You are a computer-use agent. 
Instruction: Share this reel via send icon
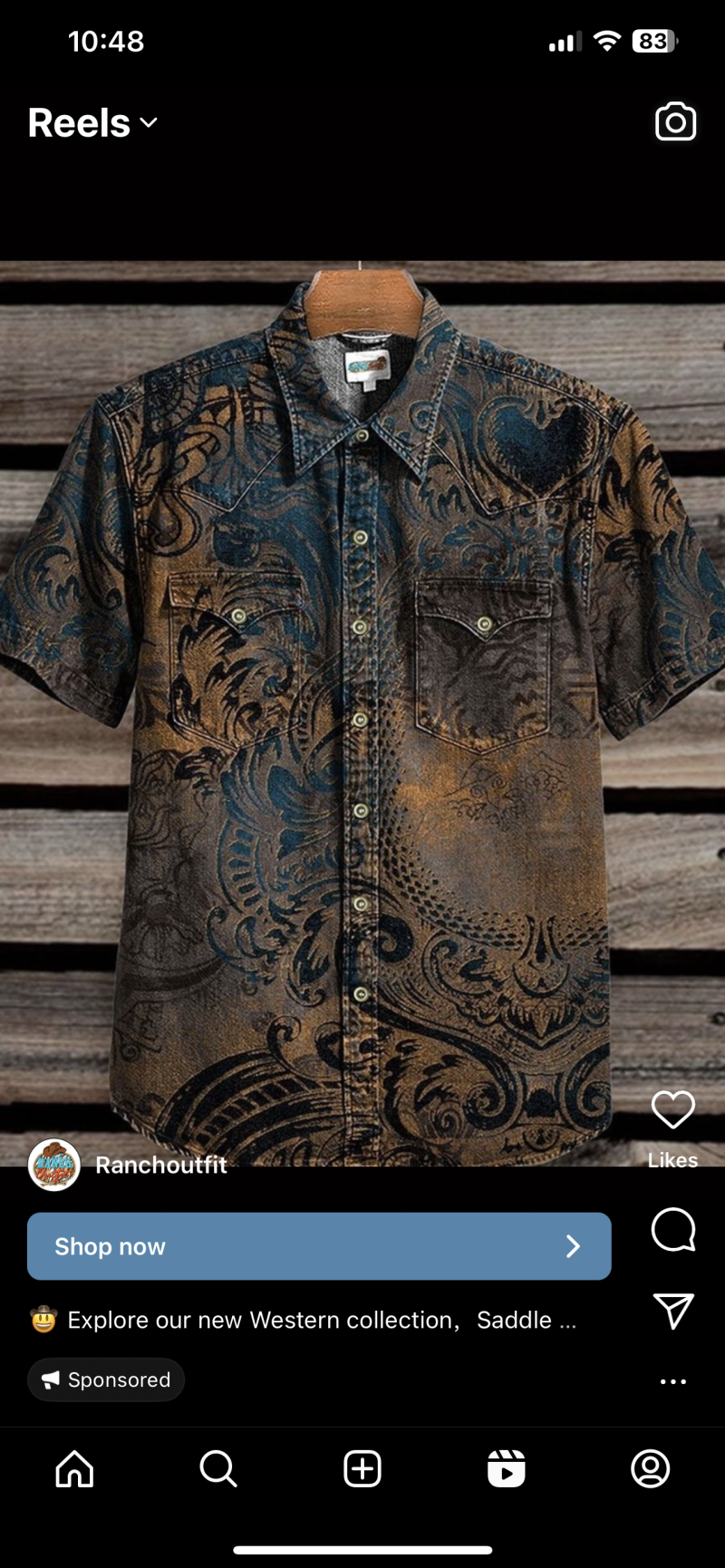672,1311
